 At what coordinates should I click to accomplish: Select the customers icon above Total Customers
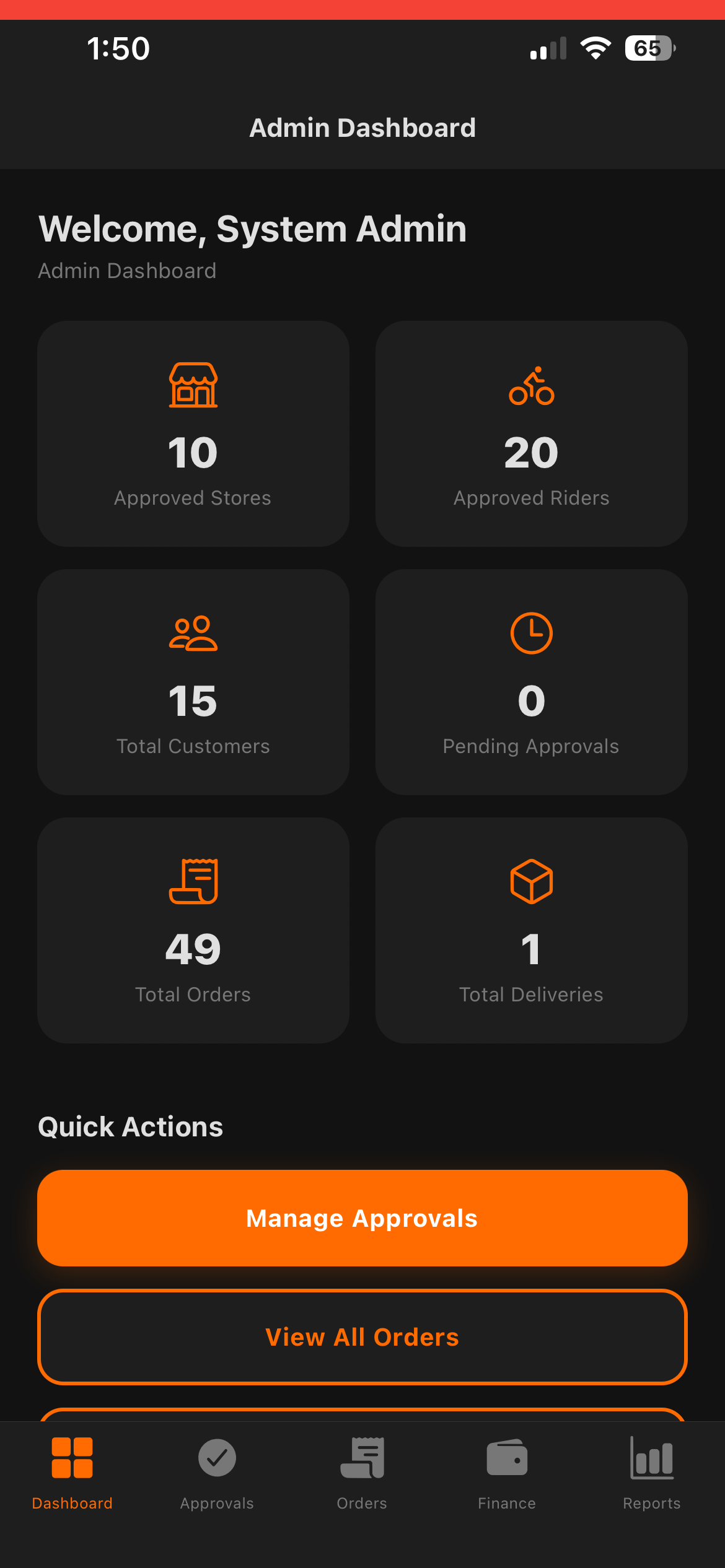coord(193,633)
